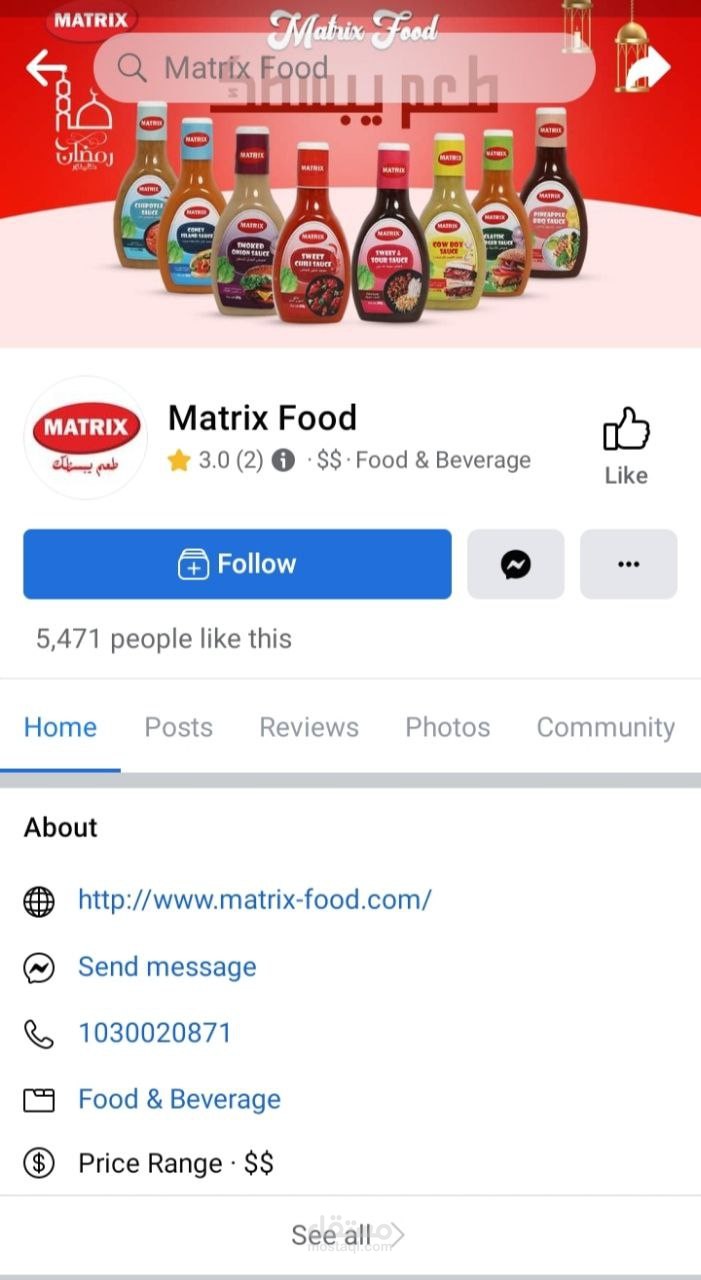Switch to the Community tab
This screenshot has height=1280, width=701.
pos(605,727)
